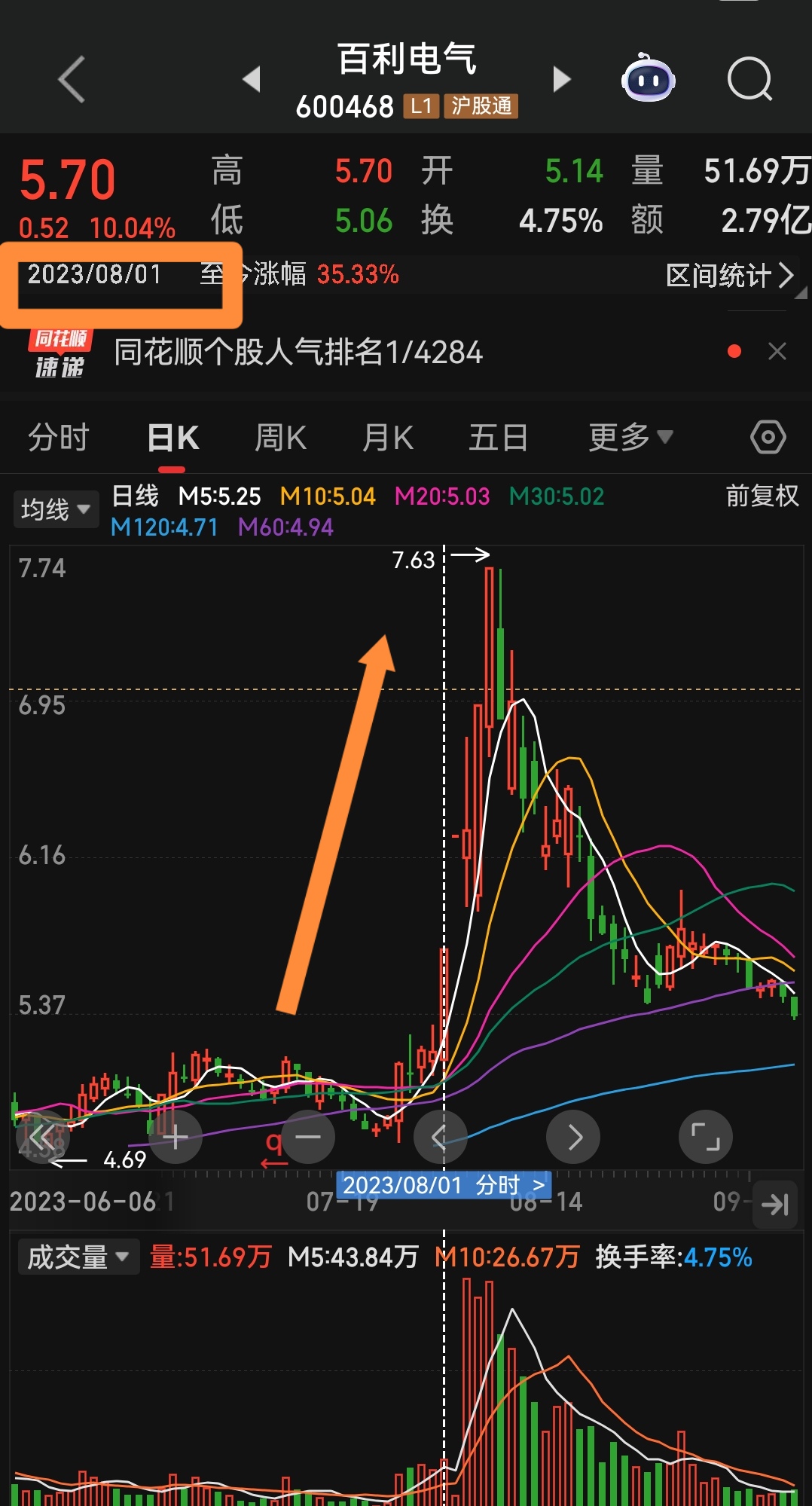Dismiss the 同花顺速递 banner
The image size is (812, 1506).
pos(777,352)
